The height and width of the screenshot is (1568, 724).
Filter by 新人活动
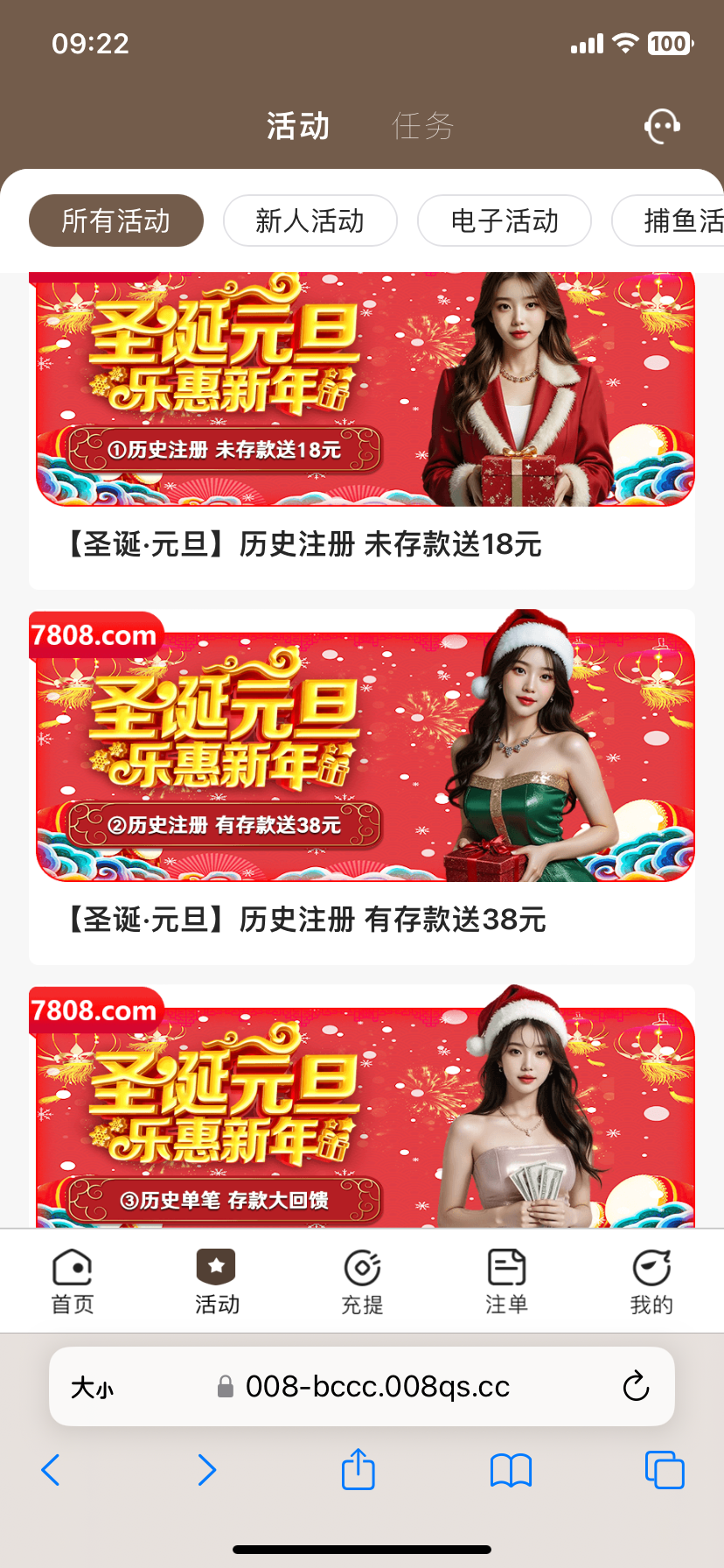point(310,220)
